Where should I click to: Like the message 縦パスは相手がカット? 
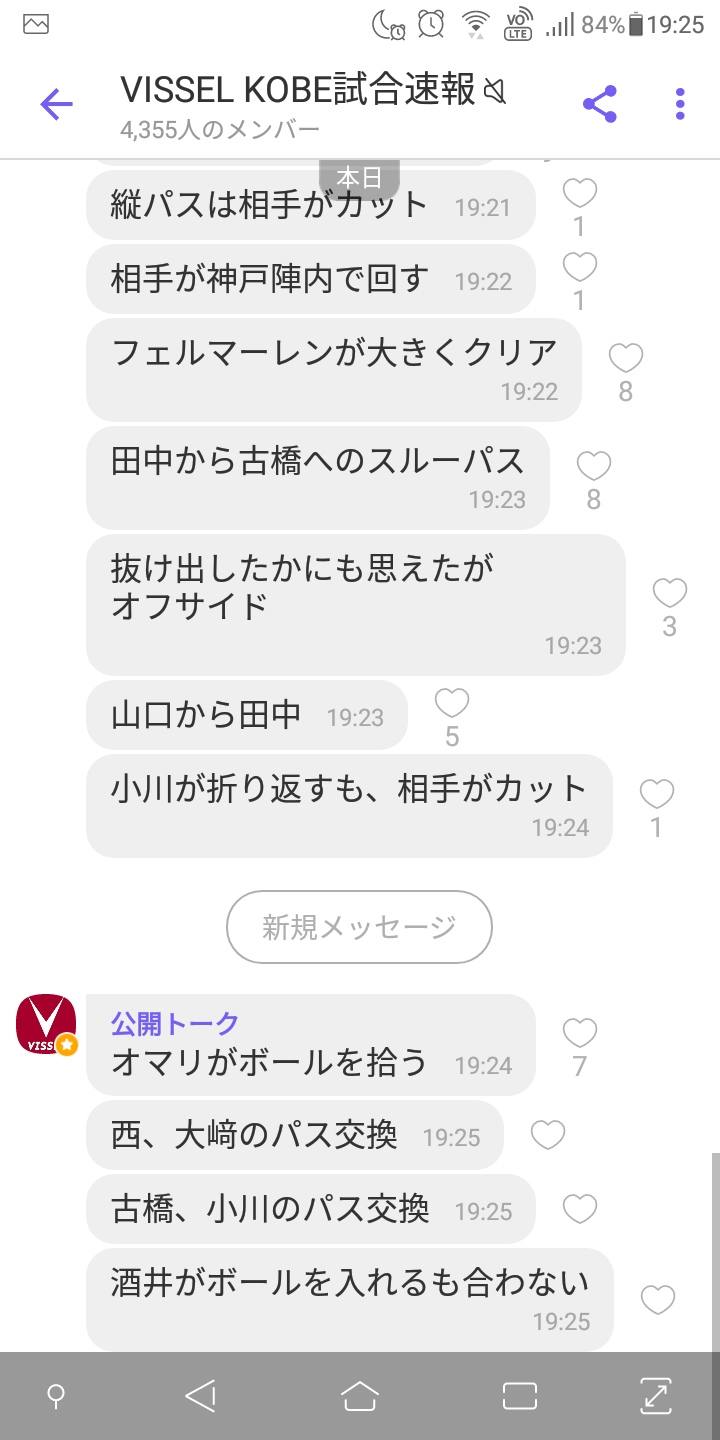[x=579, y=193]
